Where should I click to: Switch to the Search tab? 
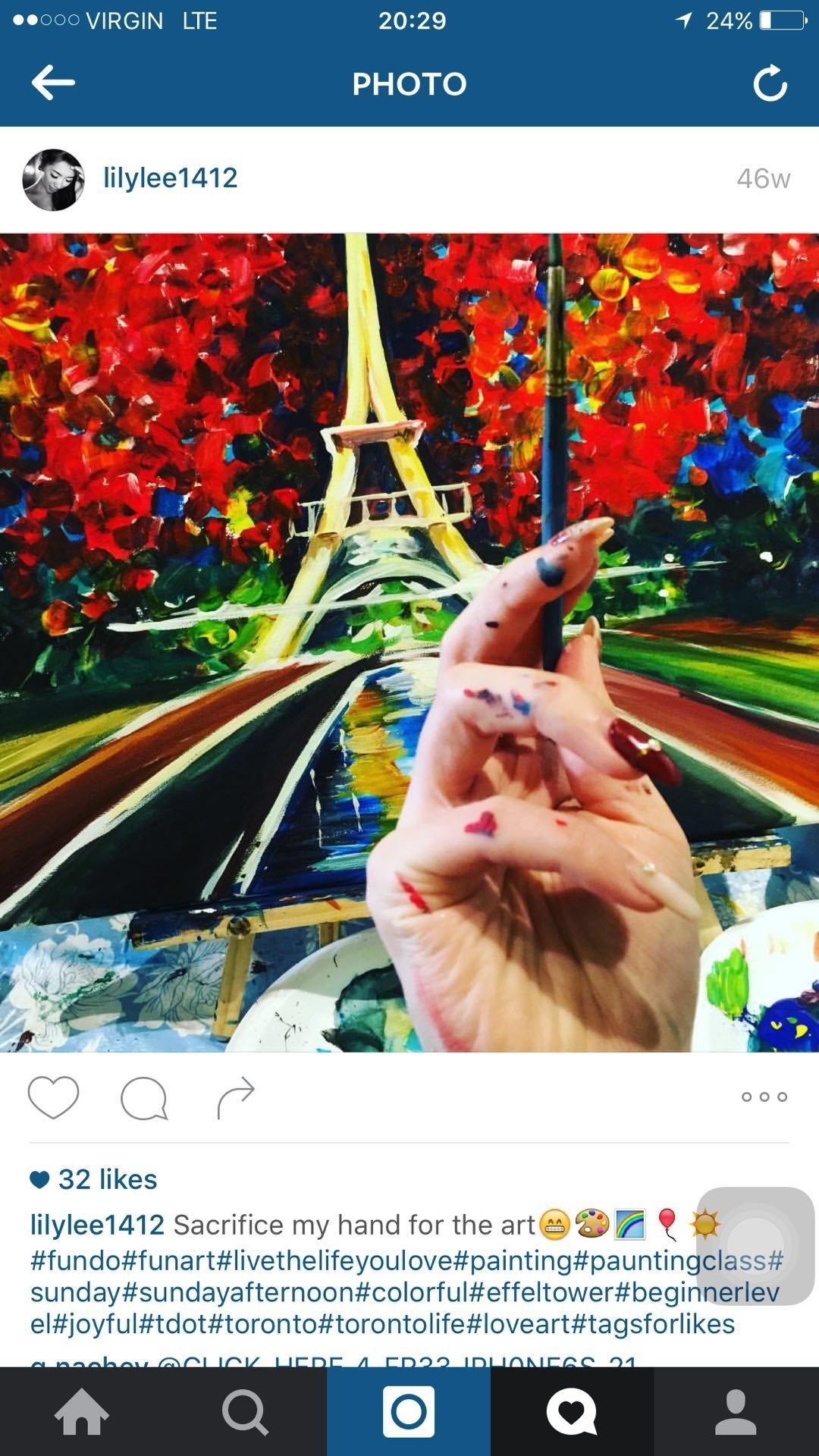[245, 1412]
